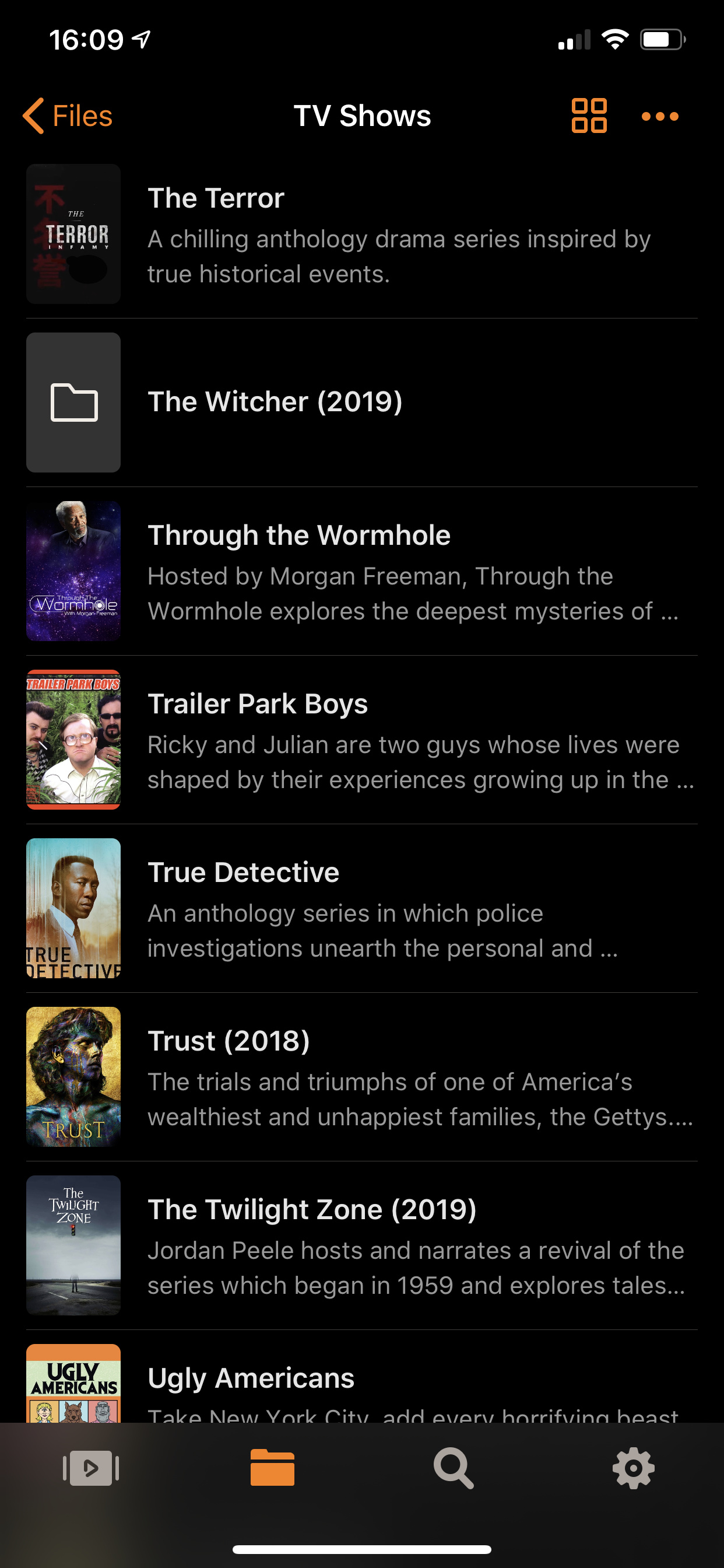This screenshot has width=724, height=1568.
Task: View True Detective details
Action: coord(361,908)
